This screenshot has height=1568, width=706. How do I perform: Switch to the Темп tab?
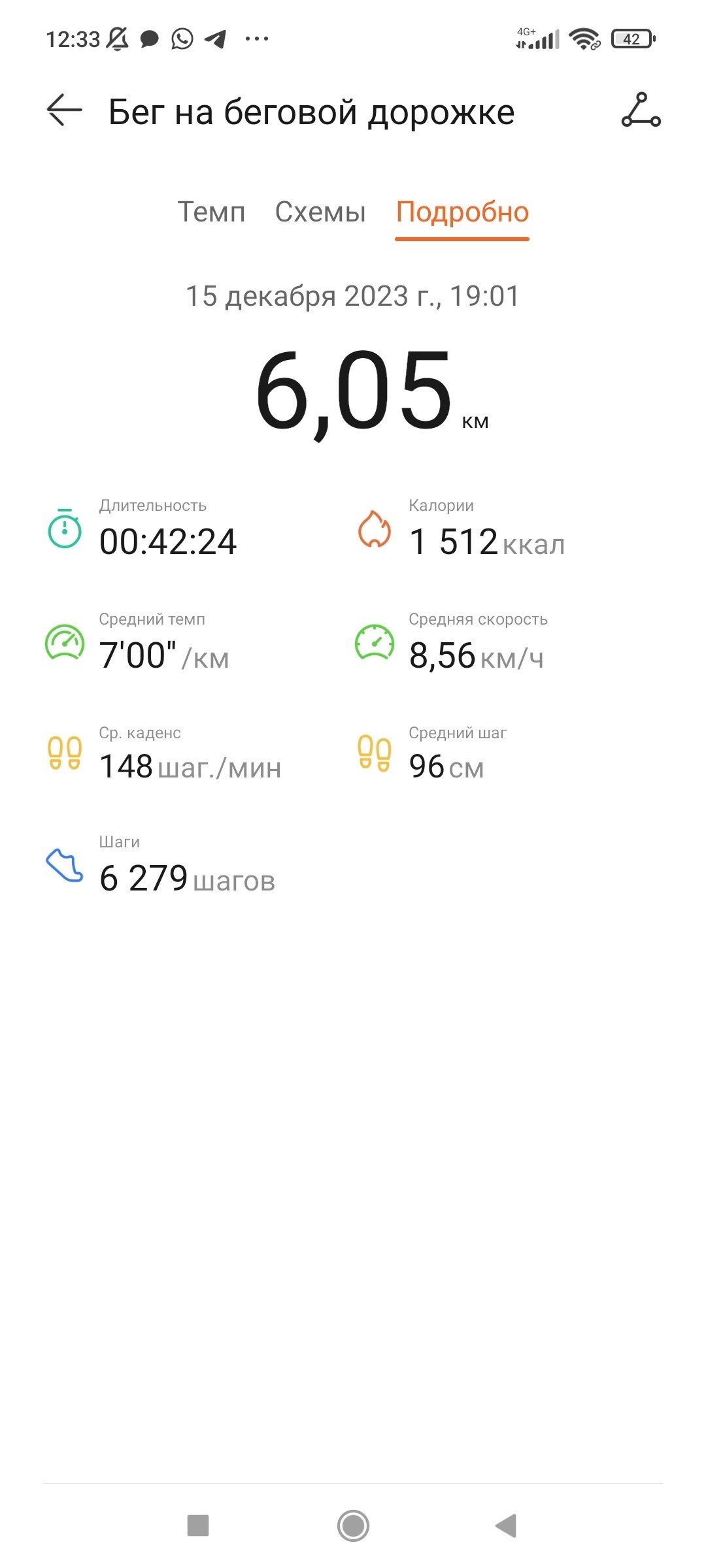pyautogui.click(x=211, y=212)
